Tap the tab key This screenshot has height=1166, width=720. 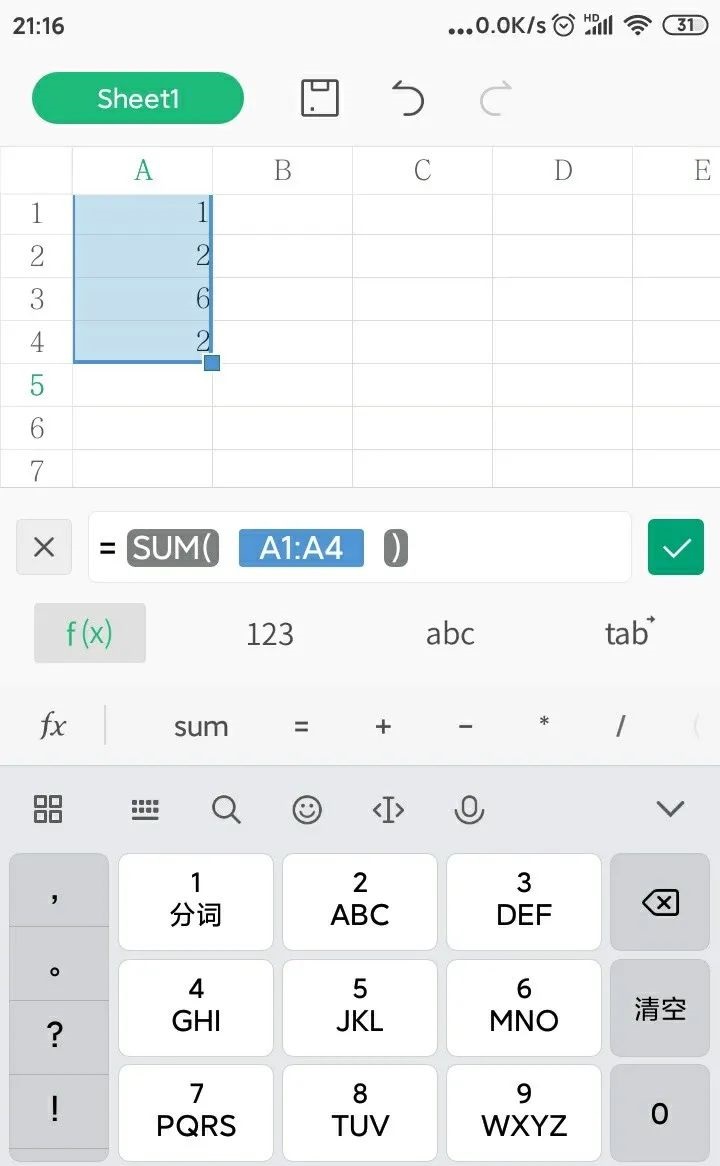click(629, 632)
